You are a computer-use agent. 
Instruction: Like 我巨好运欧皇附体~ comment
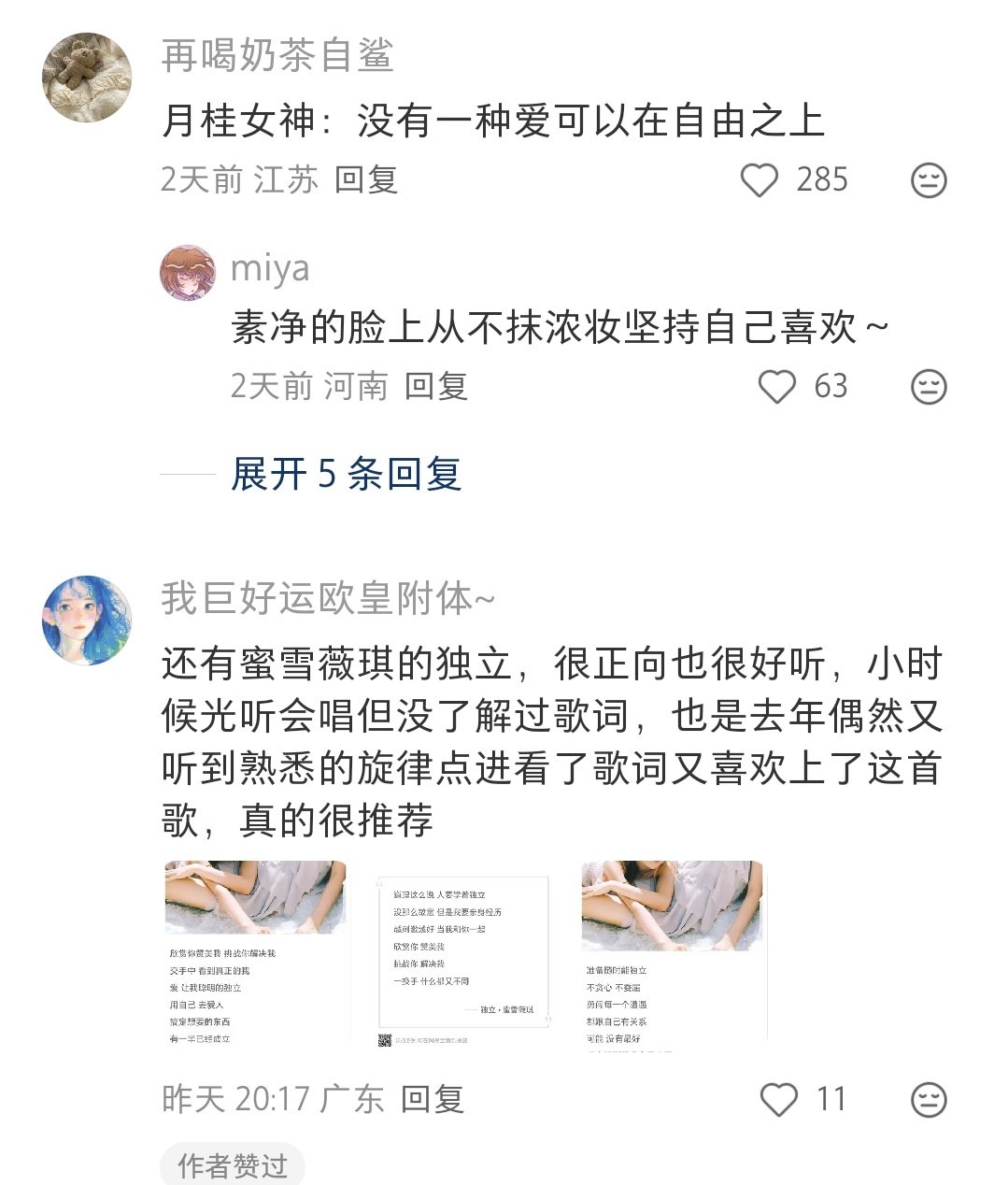[778, 1100]
